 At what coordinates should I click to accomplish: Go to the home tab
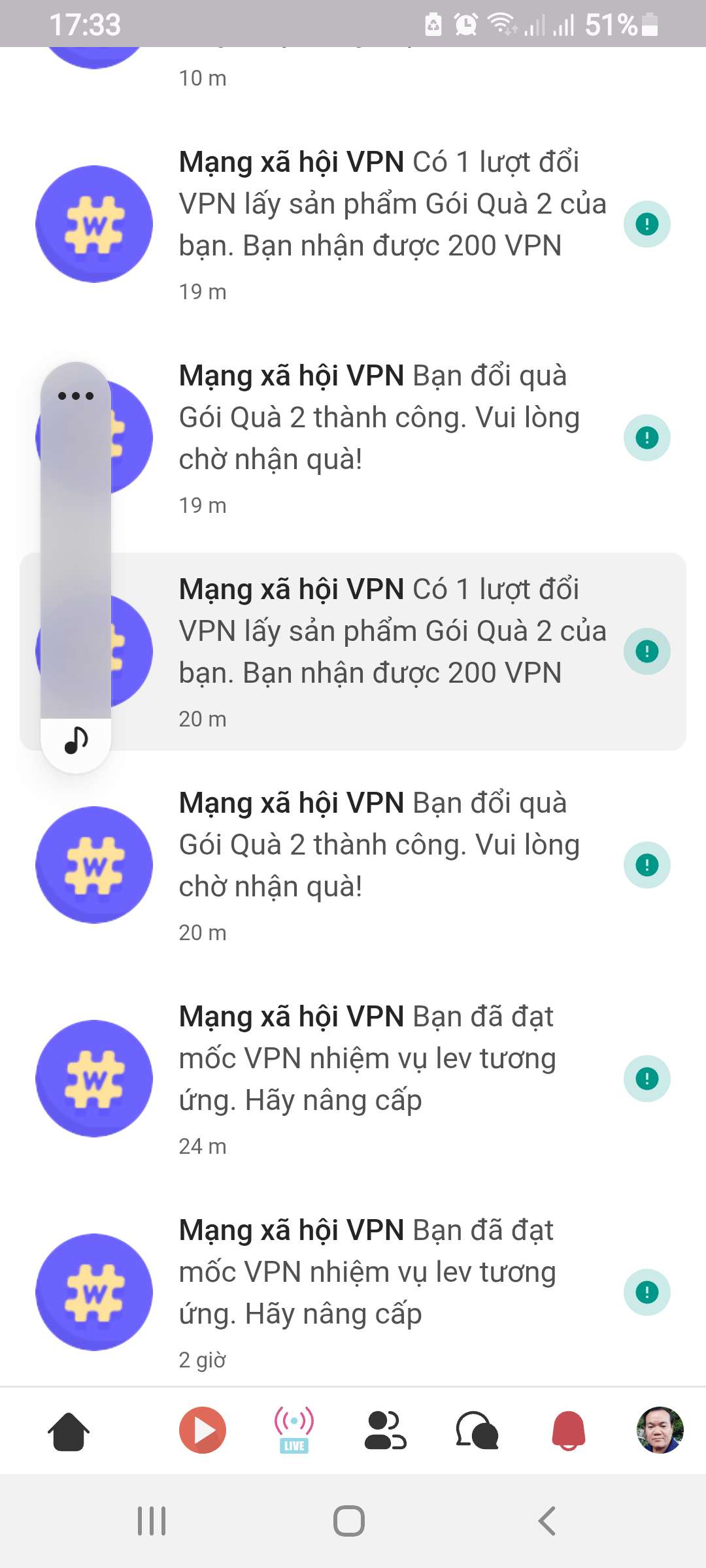point(69,1431)
